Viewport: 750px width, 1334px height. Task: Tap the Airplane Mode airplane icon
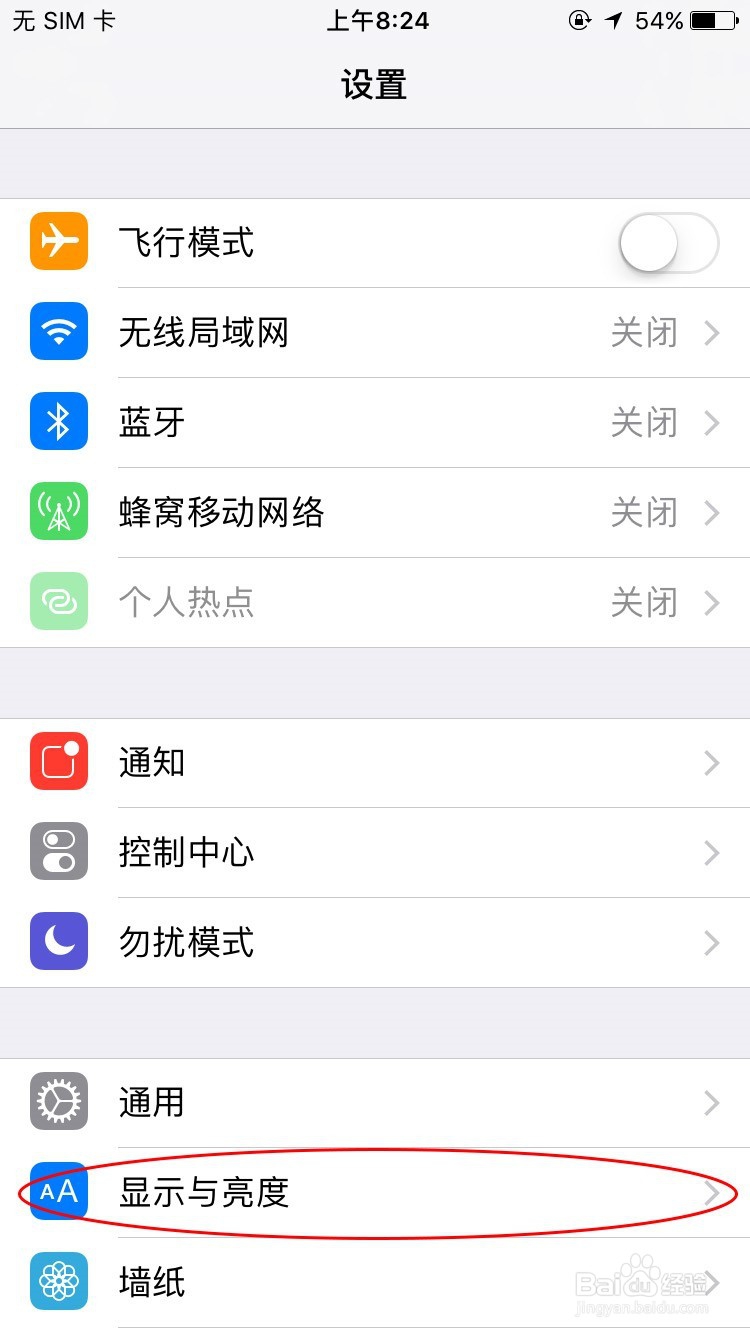pyautogui.click(x=58, y=242)
